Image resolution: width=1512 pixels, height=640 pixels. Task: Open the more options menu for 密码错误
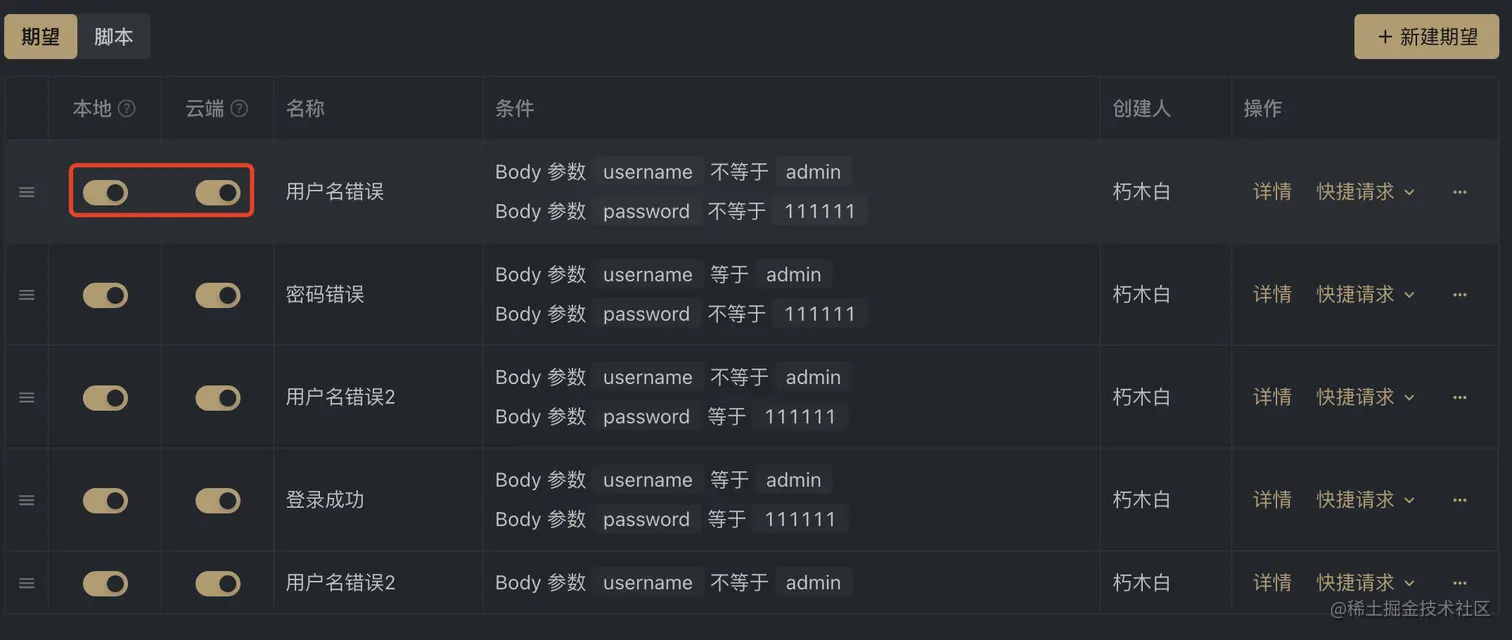coord(1459,295)
